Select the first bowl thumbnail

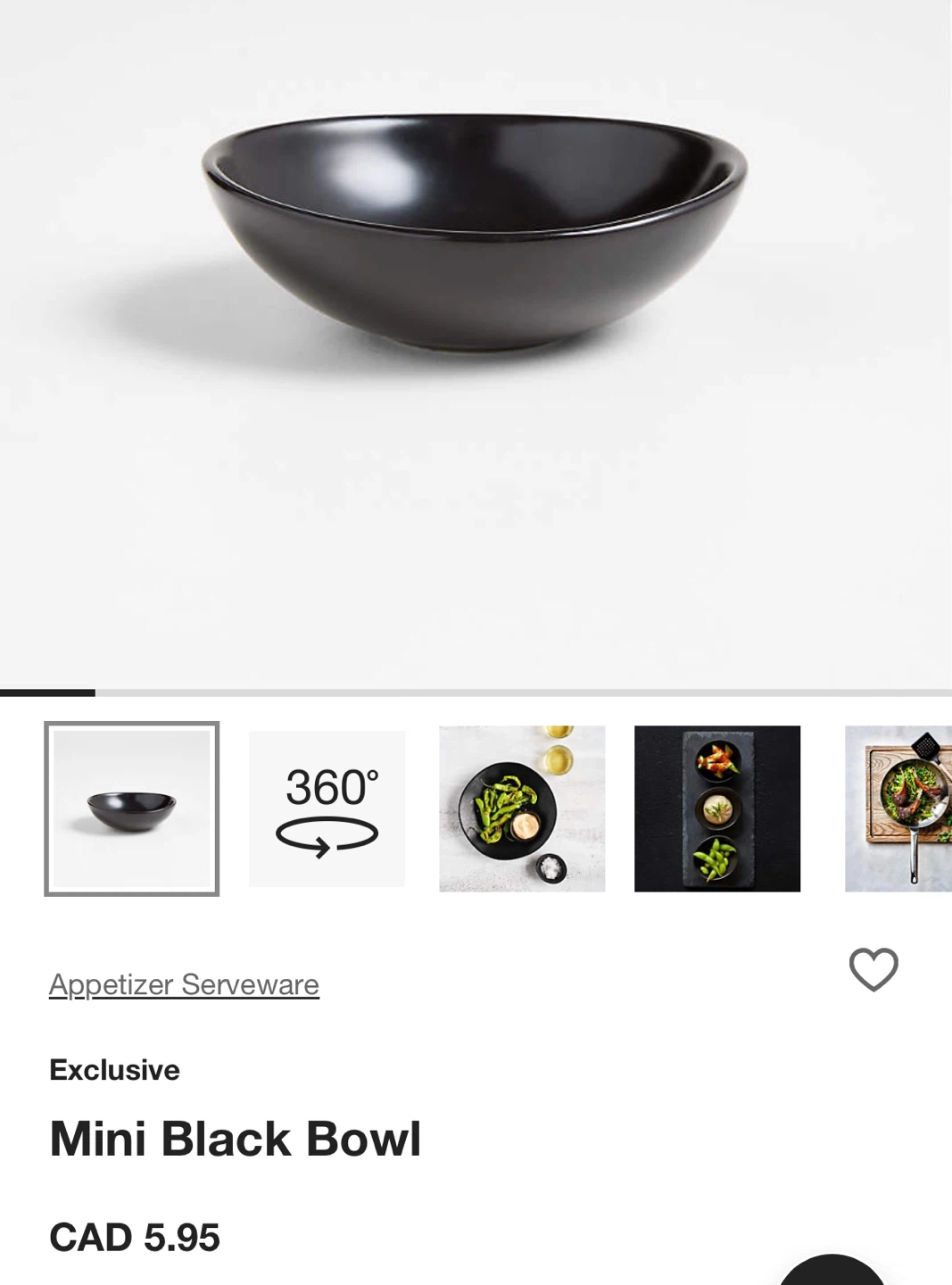pyautogui.click(x=132, y=808)
